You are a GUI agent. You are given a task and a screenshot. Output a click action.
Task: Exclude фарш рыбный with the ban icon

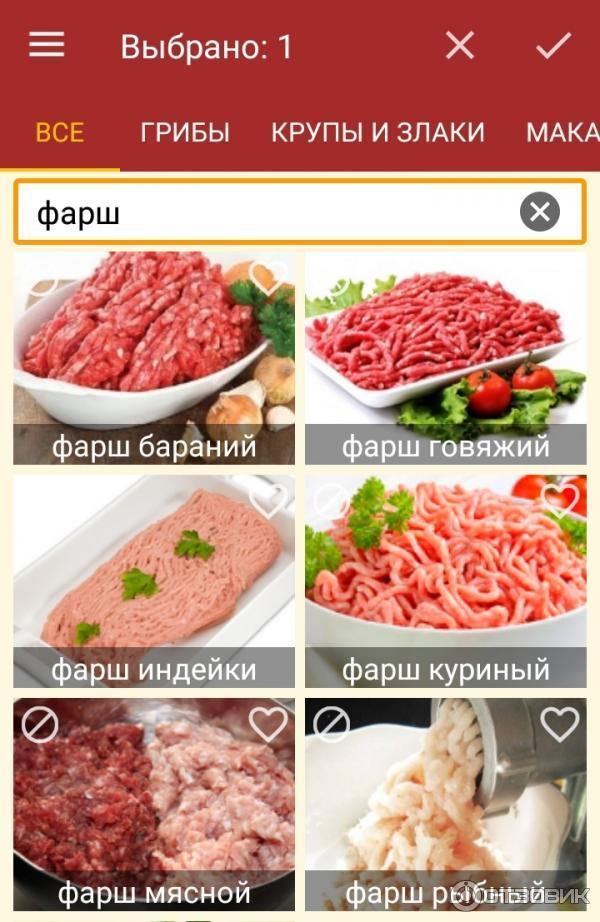[x=331, y=725]
